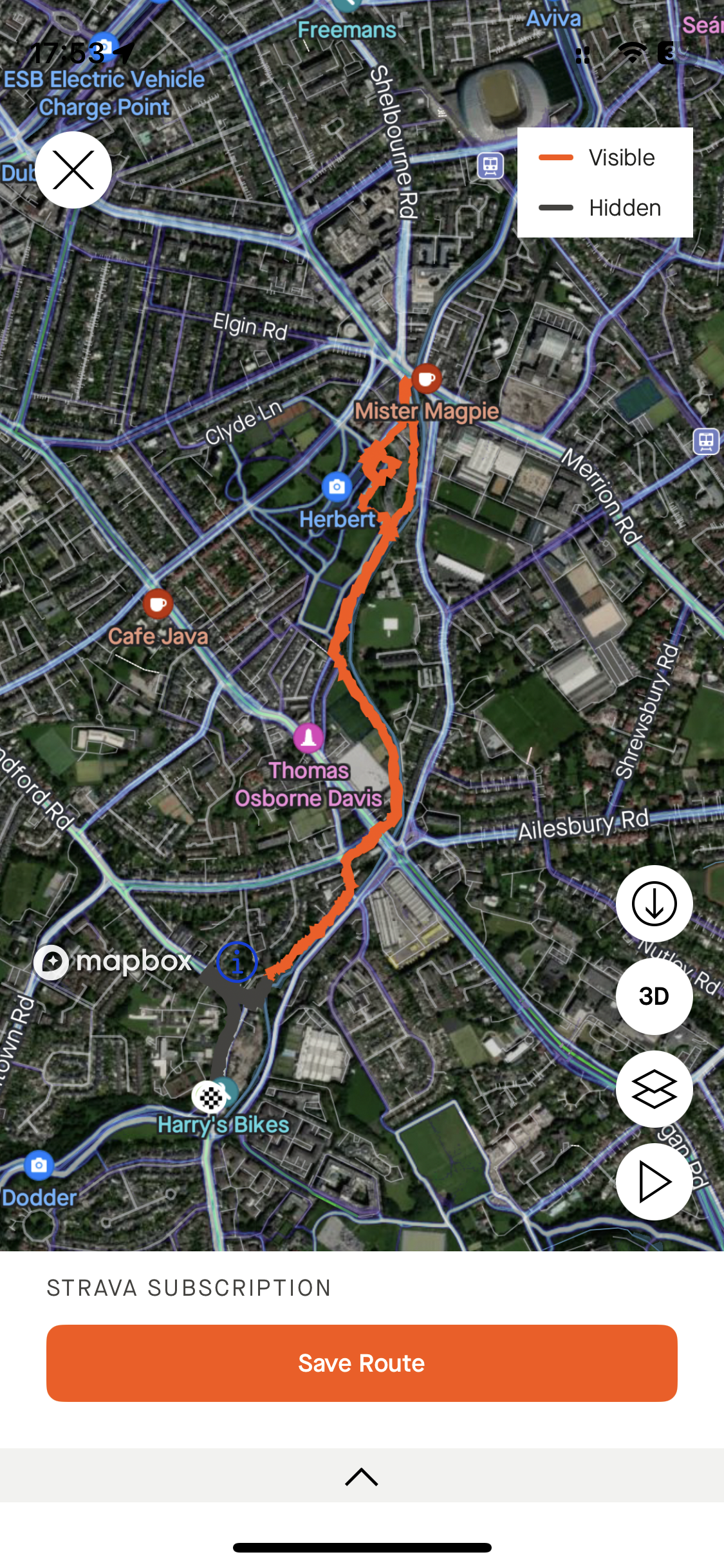Download the route map
Viewport: 724px width, 1568px height.
click(654, 904)
